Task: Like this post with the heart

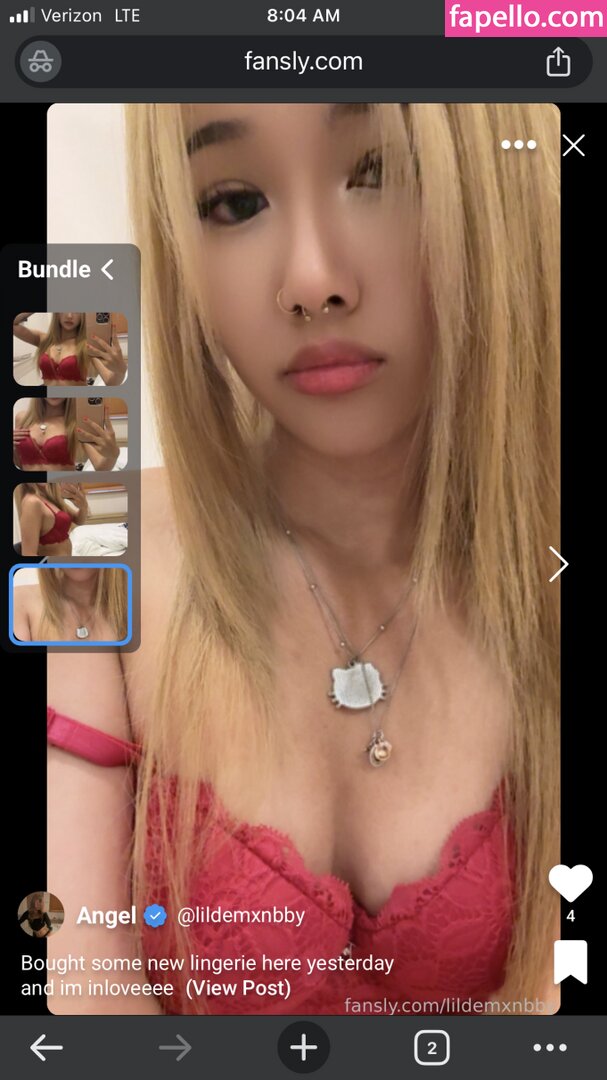Action: pyautogui.click(x=570, y=884)
